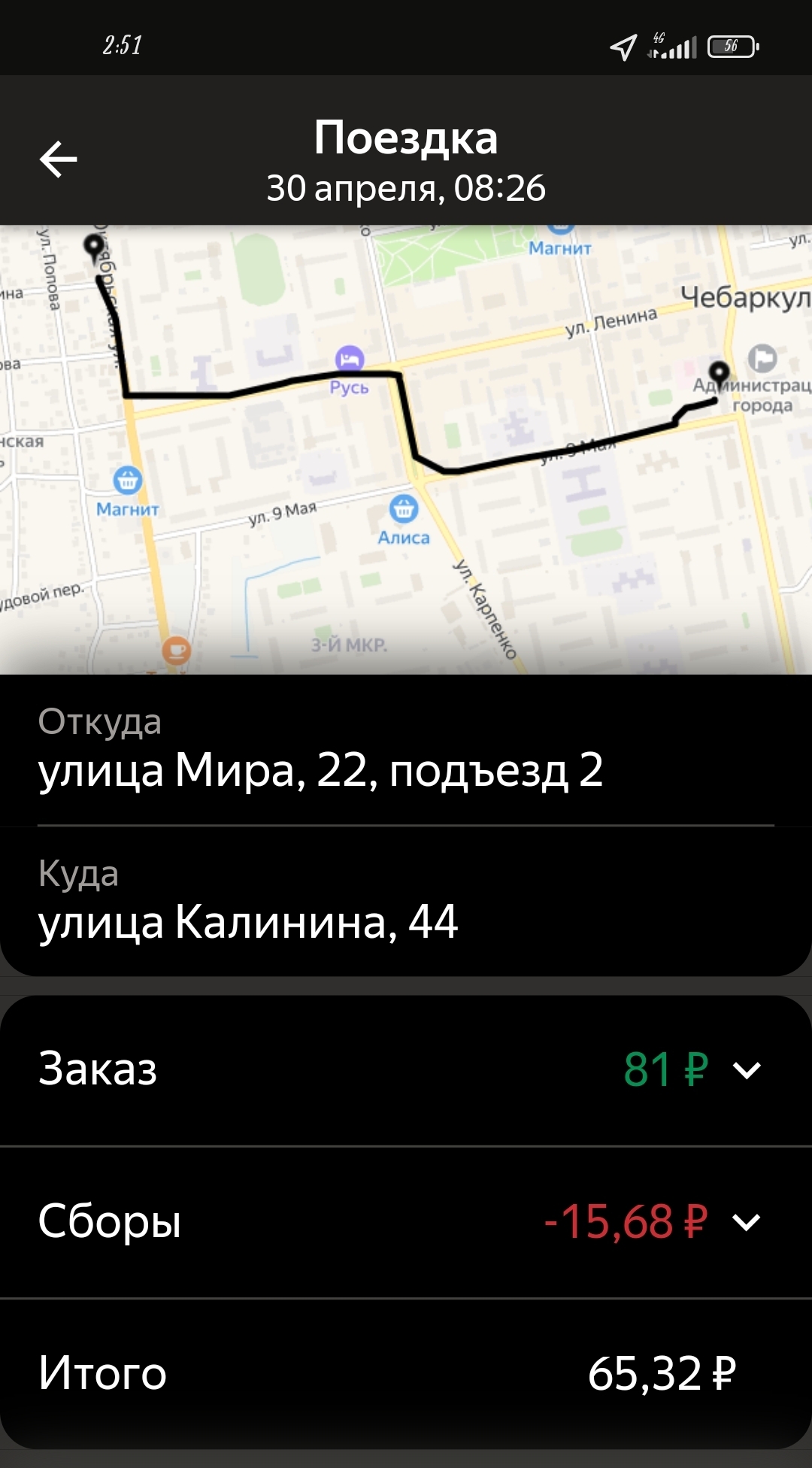The width and height of the screenshot is (812, 1468).
Task: Go back using the arrow icon
Action: (58, 159)
